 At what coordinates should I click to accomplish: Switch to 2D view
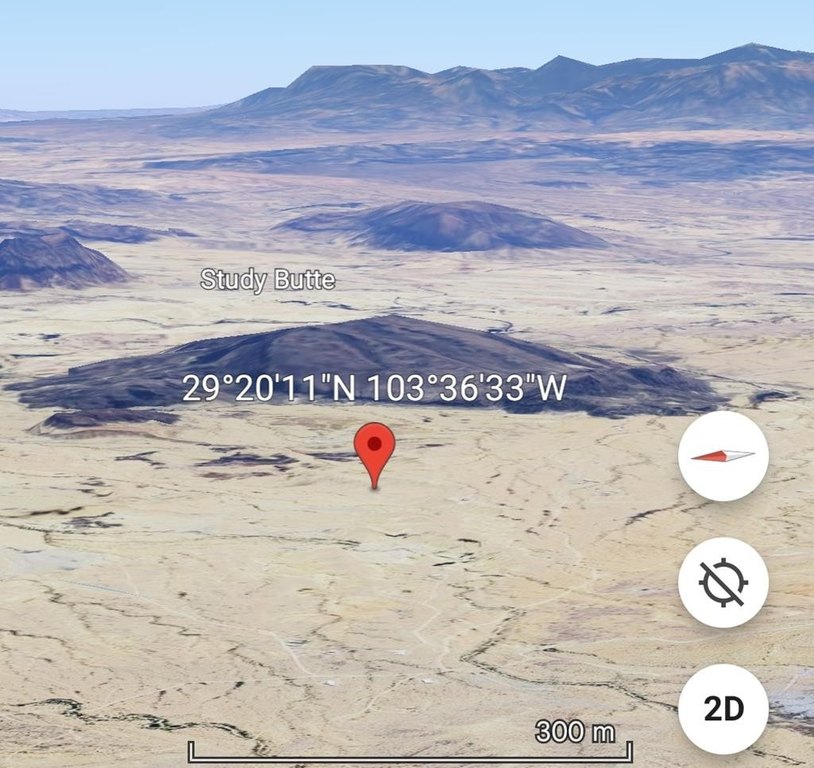(723, 709)
